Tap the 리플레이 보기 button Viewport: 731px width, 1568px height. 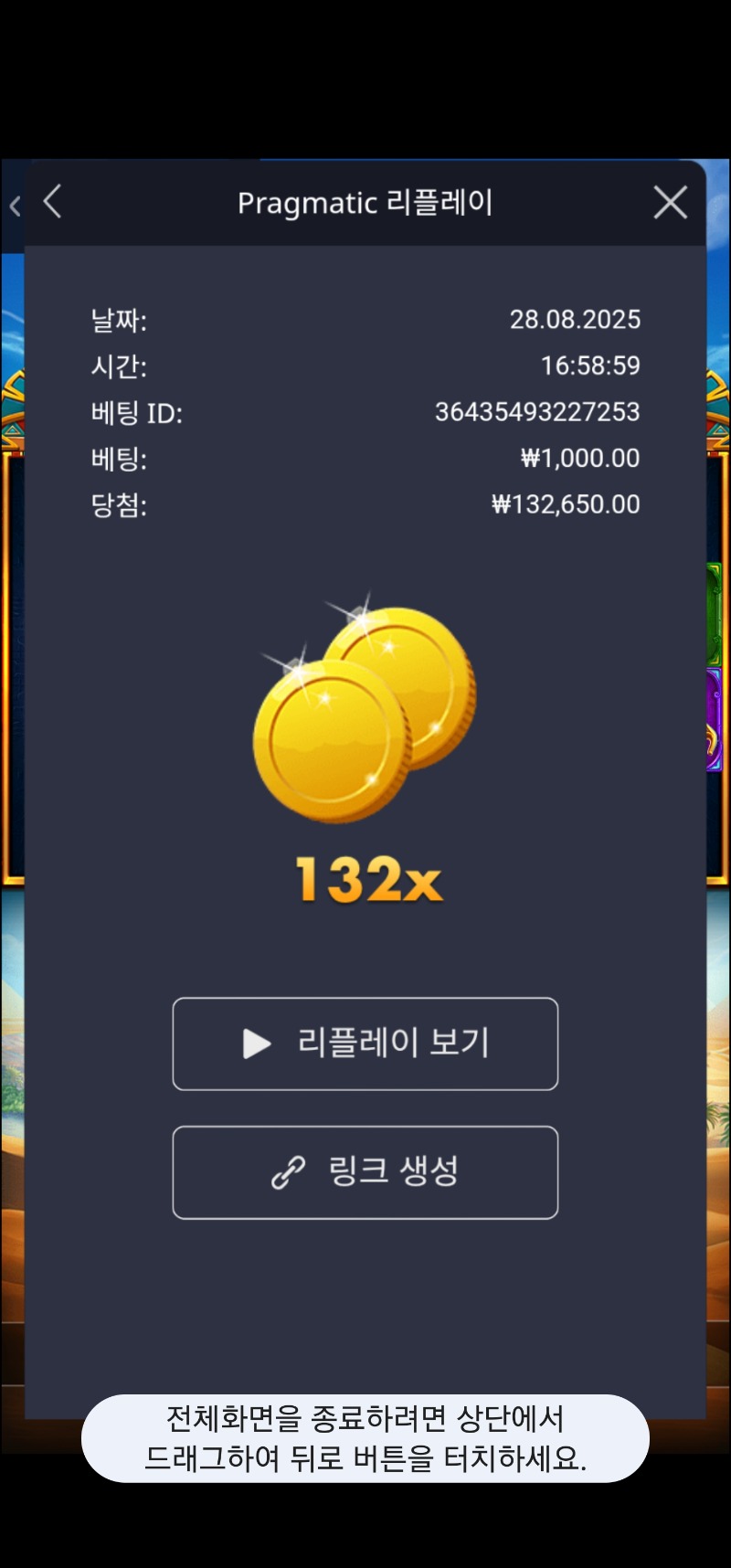[365, 1044]
